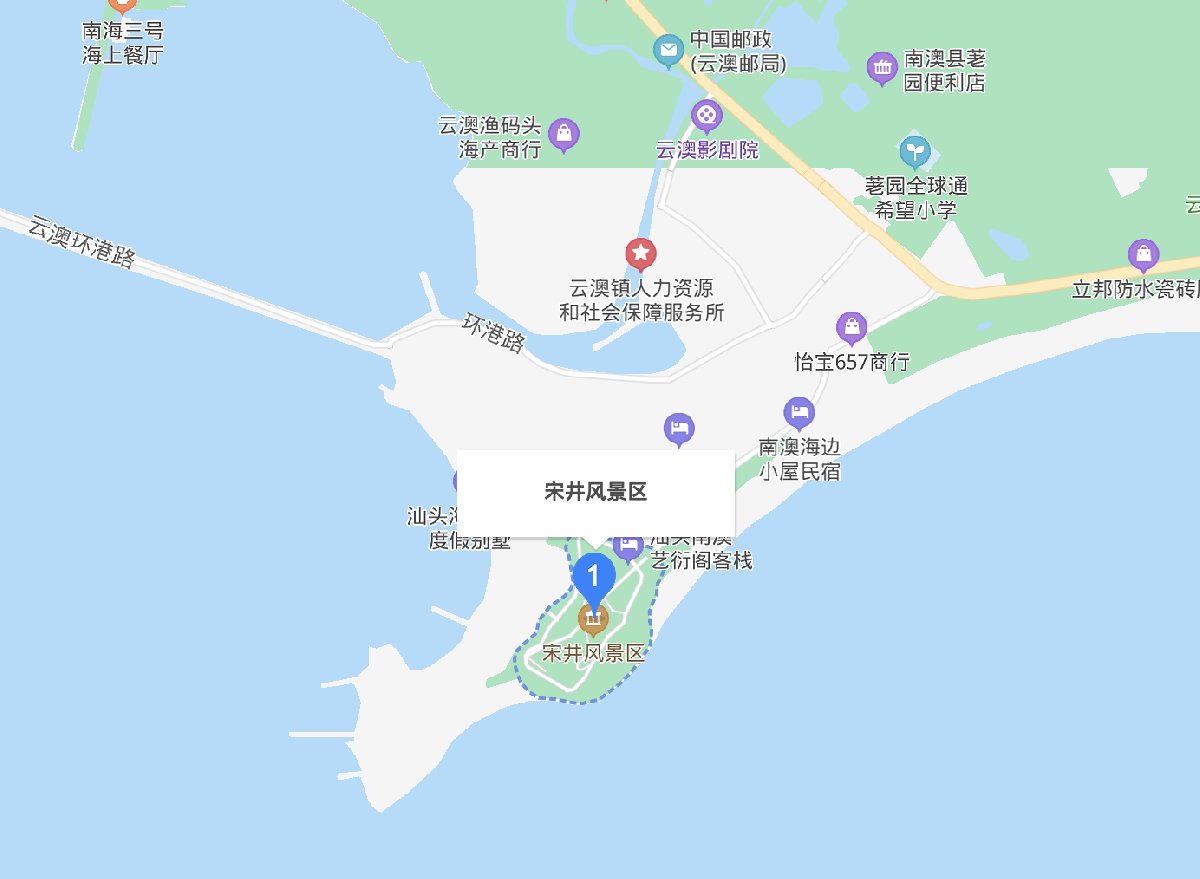1200x879 pixels.
Task: Select the 云澳渔码头海产商行 shop marker
Action: point(564,133)
